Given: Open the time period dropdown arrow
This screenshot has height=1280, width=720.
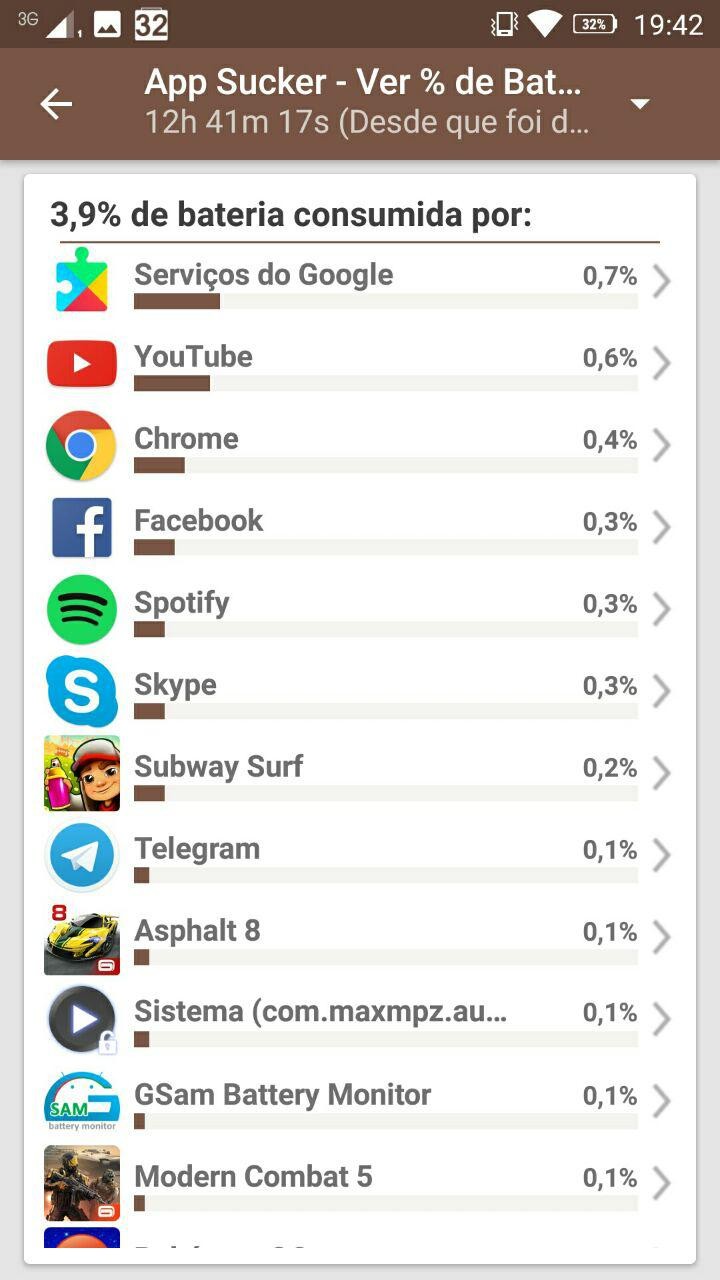Looking at the screenshot, I should click(640, 104).
